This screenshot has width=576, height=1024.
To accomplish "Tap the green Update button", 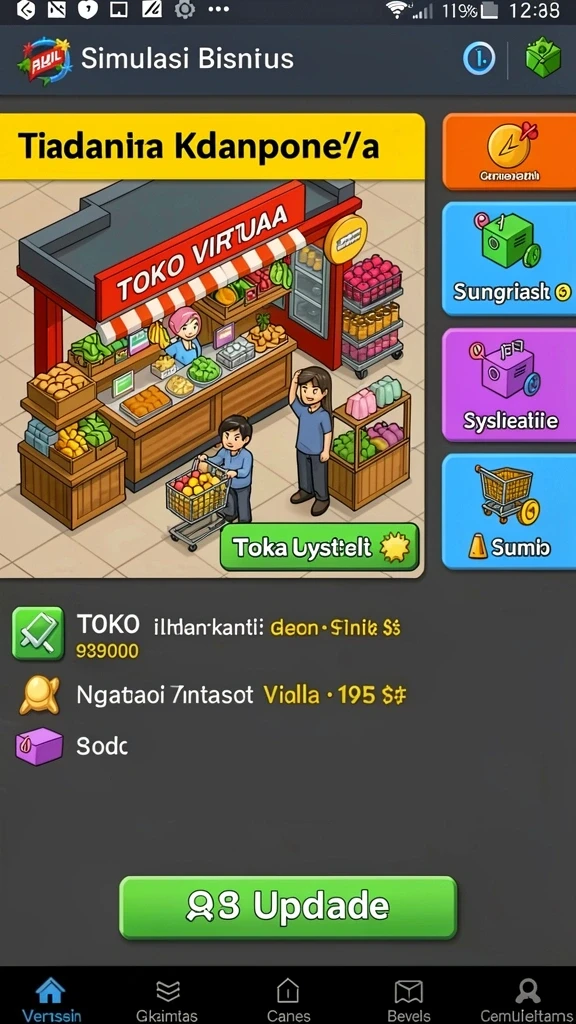I will pyautogui.click(x=288, y=907).
